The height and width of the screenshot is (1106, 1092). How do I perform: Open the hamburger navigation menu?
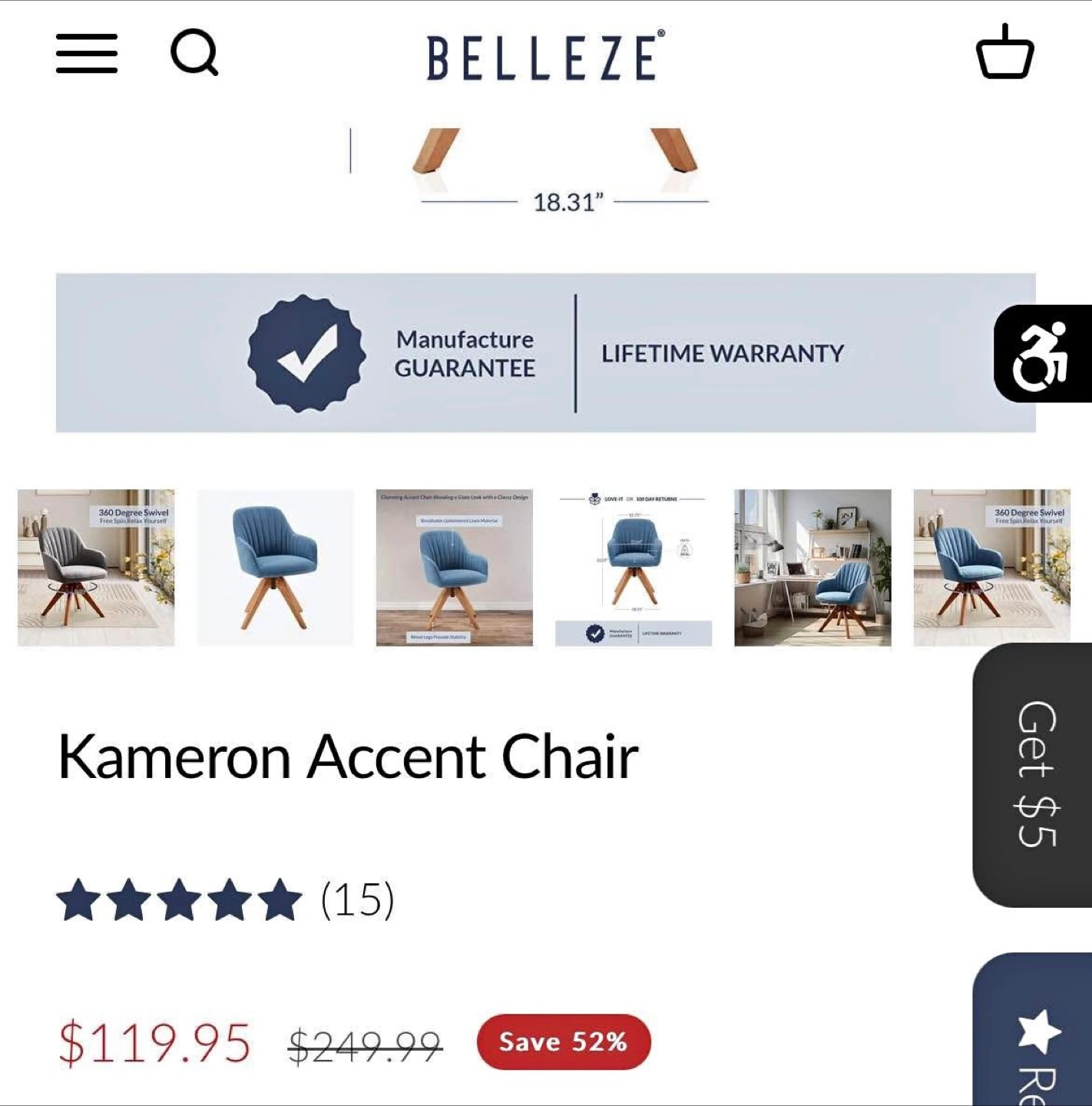(x=87, y=53)
